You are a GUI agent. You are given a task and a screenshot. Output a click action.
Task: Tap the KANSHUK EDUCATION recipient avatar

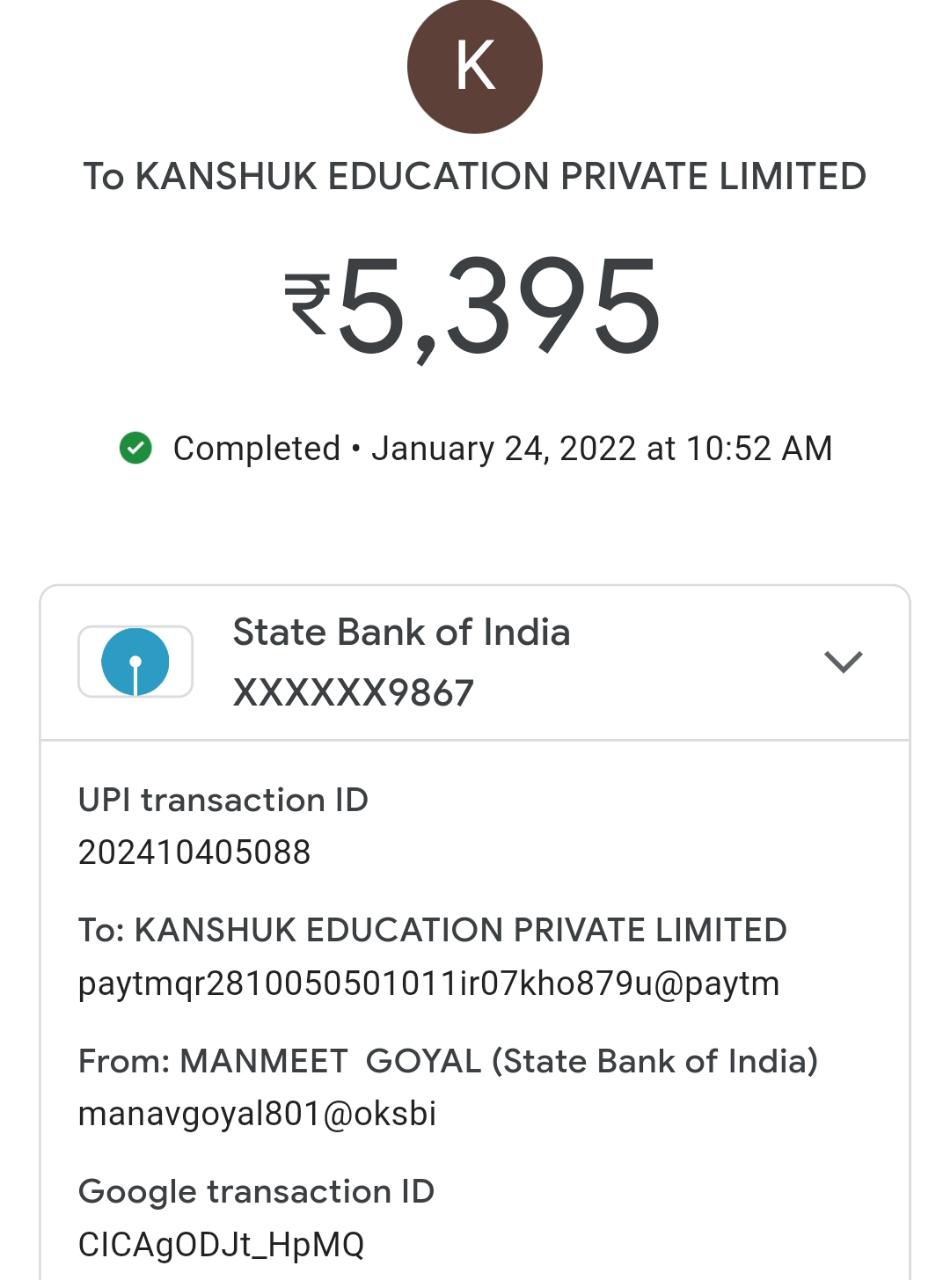(474, 66)
